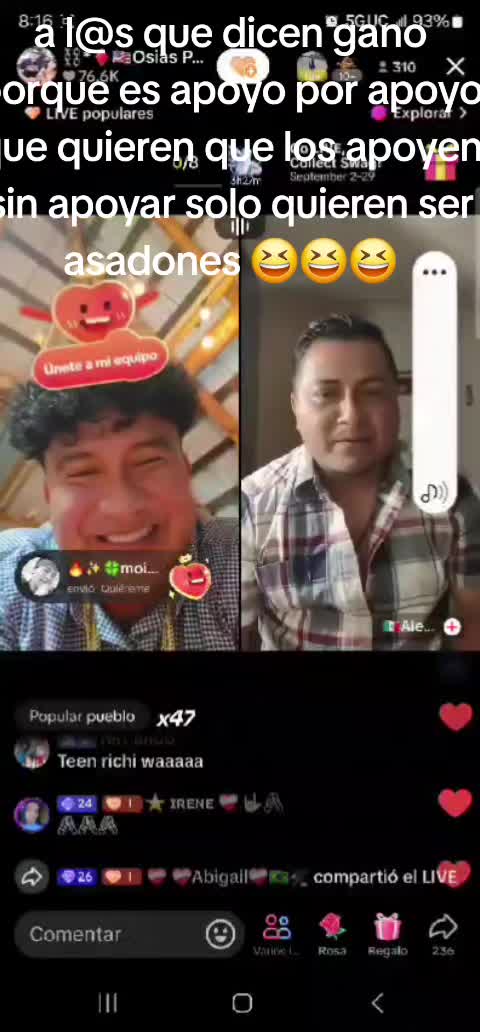Send a Rosa gift
480x1032 pixels.
333,934
